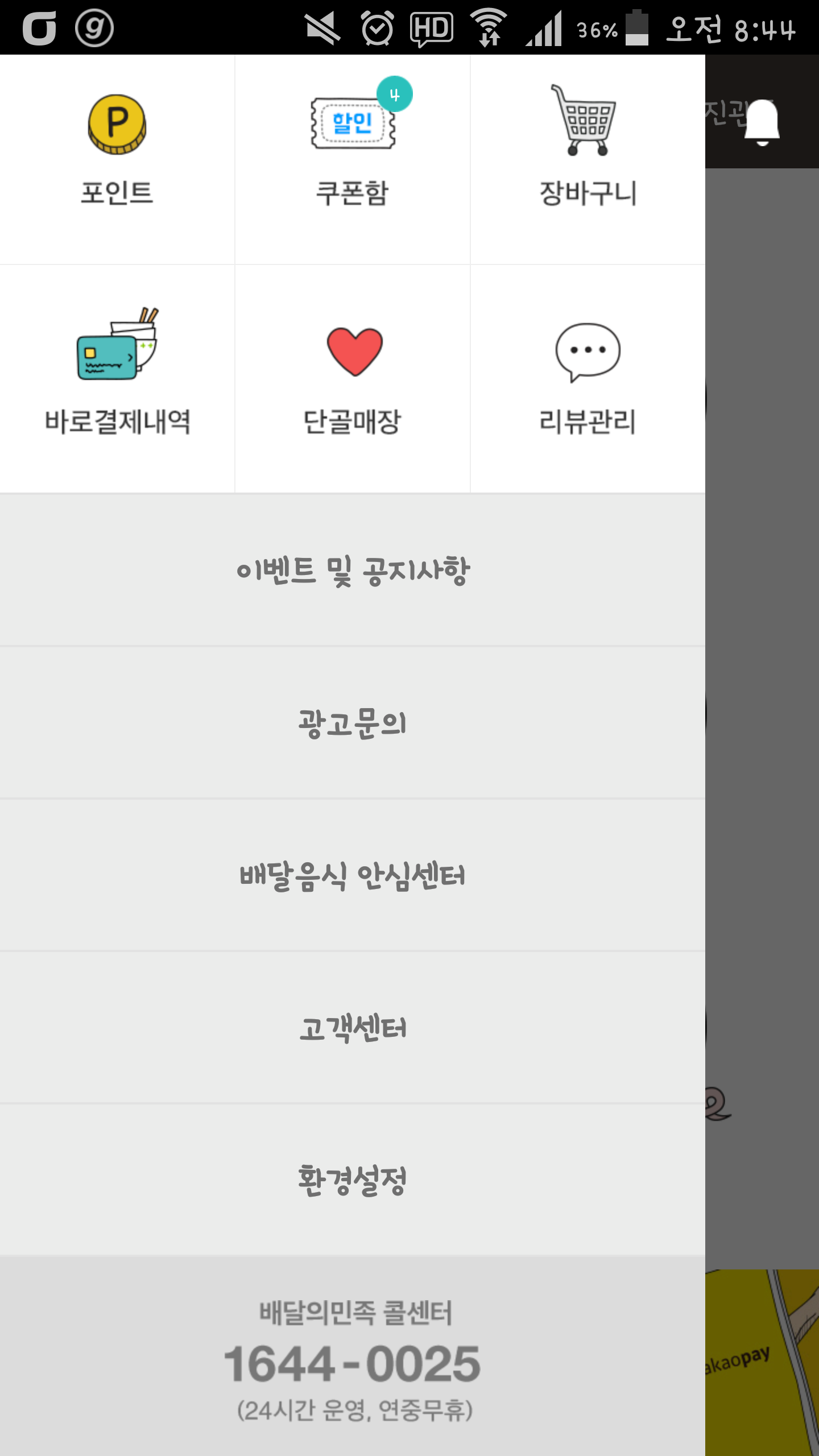Screen dimensions: 819x1456
Task: Select 광고문의 ad inquiry row
Action: click(x=352, y=723)
